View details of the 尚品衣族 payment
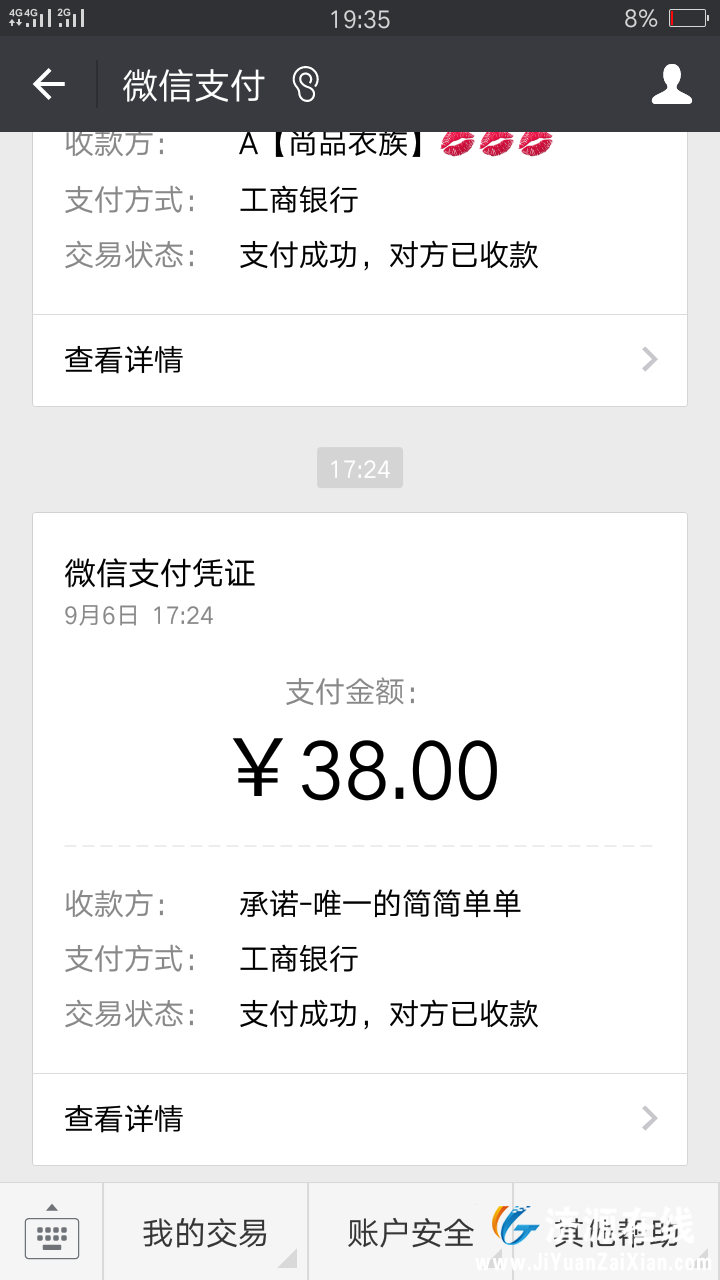 [360, 360]
